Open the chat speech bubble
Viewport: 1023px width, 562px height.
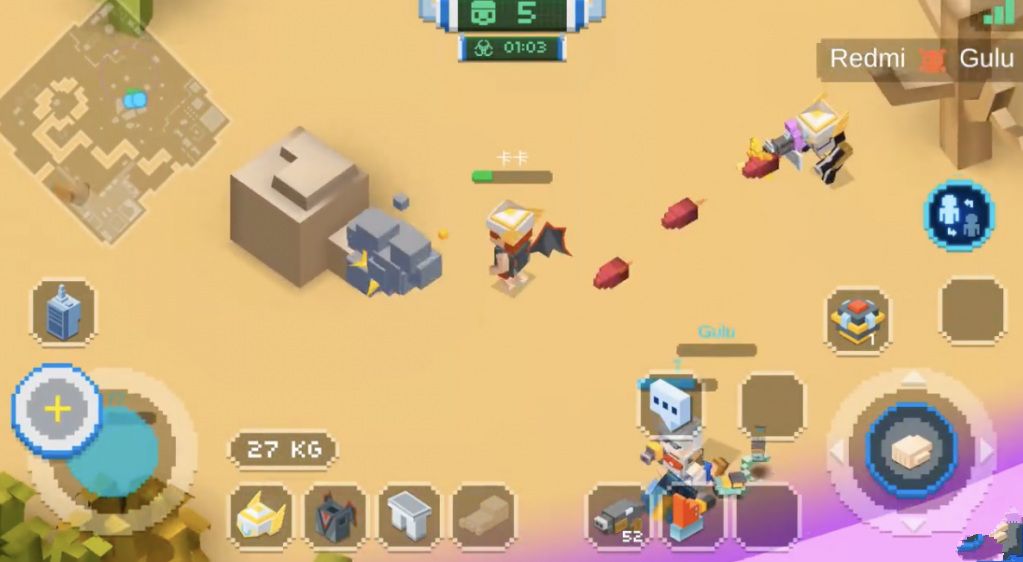click(669, 404)
